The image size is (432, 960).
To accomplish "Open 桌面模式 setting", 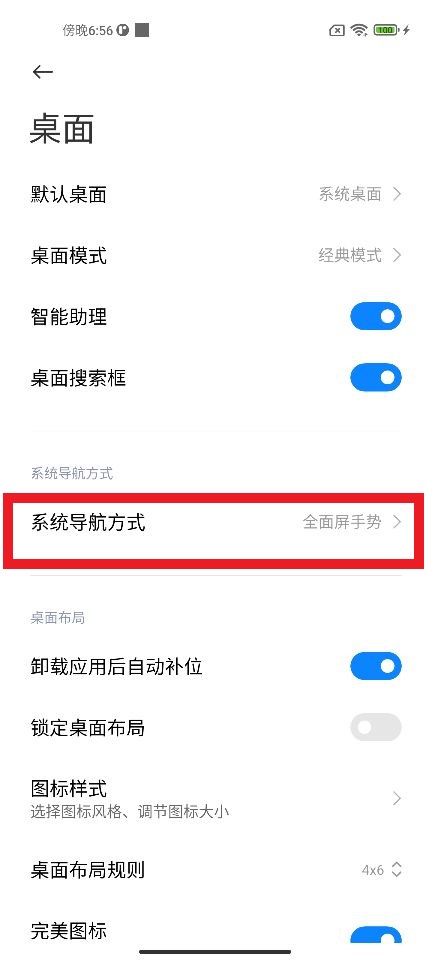I will click(216, 255).
